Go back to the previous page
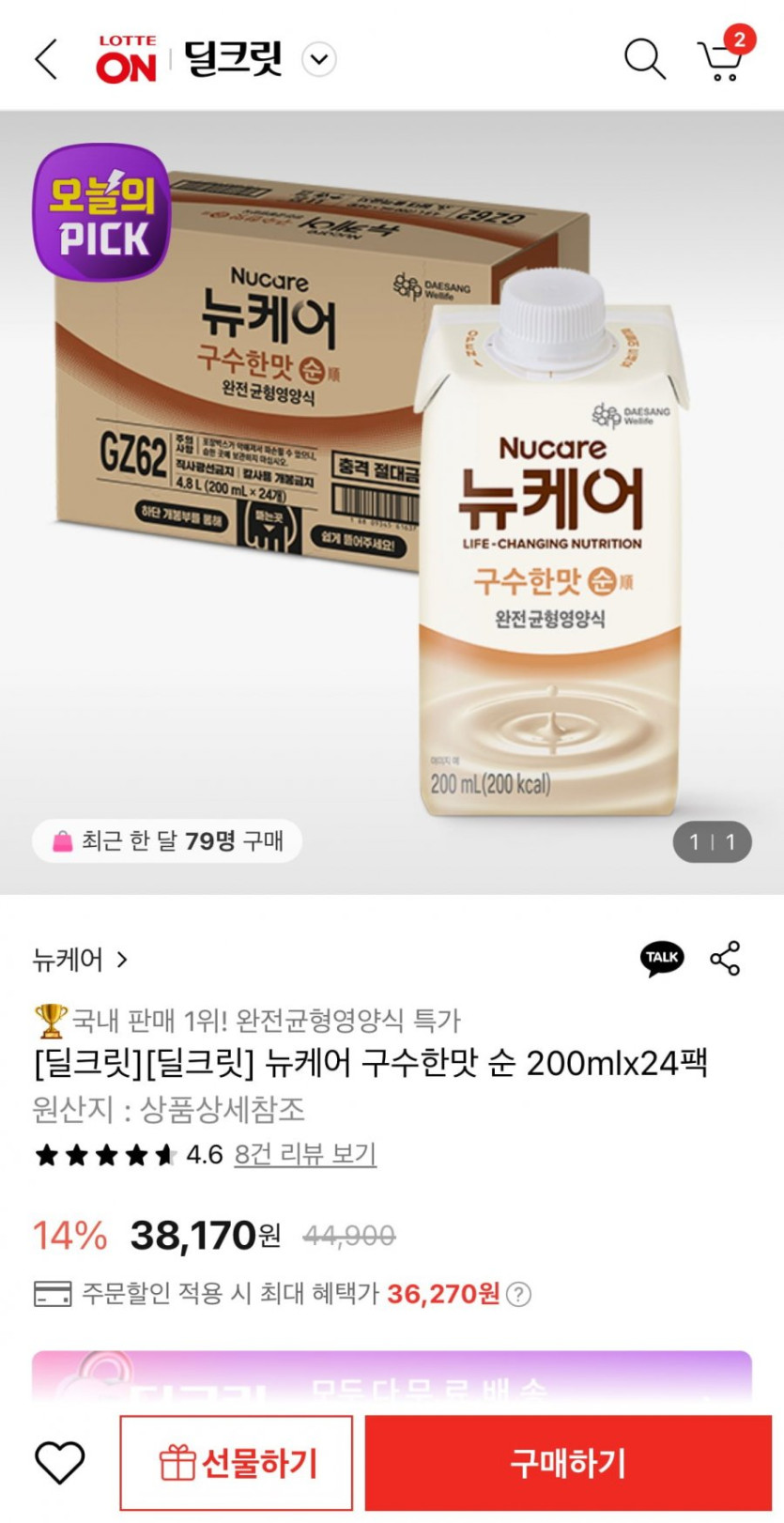Screen dimensions: 784x1523 46,59
